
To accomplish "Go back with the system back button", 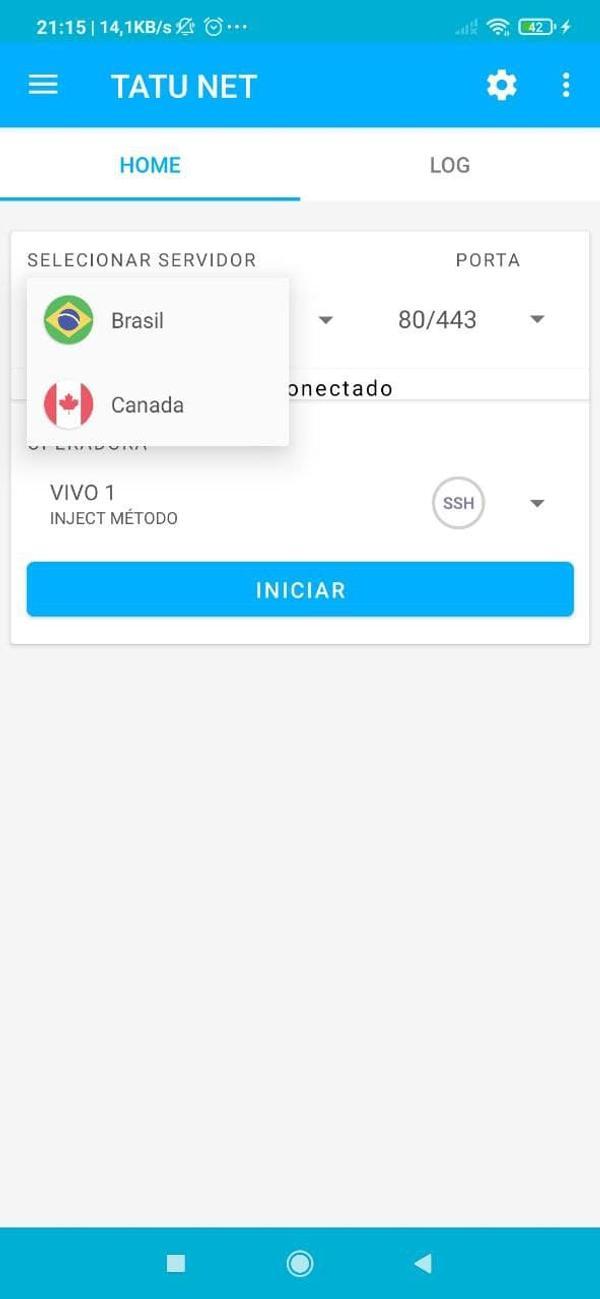I will coord(423,1263).
